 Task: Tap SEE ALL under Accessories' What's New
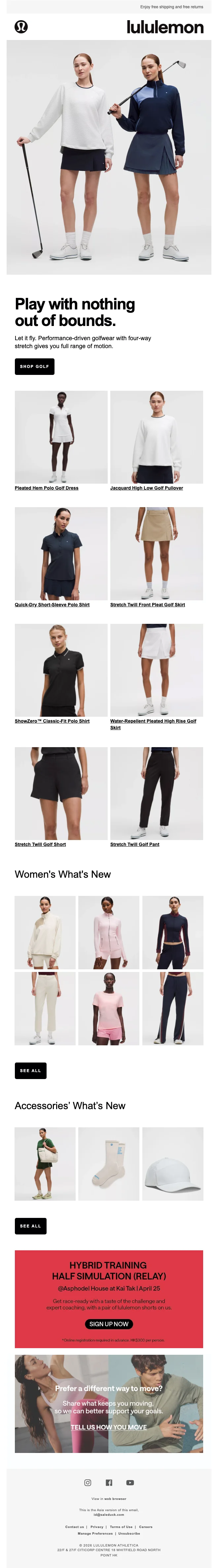(x=30, y=1226)
